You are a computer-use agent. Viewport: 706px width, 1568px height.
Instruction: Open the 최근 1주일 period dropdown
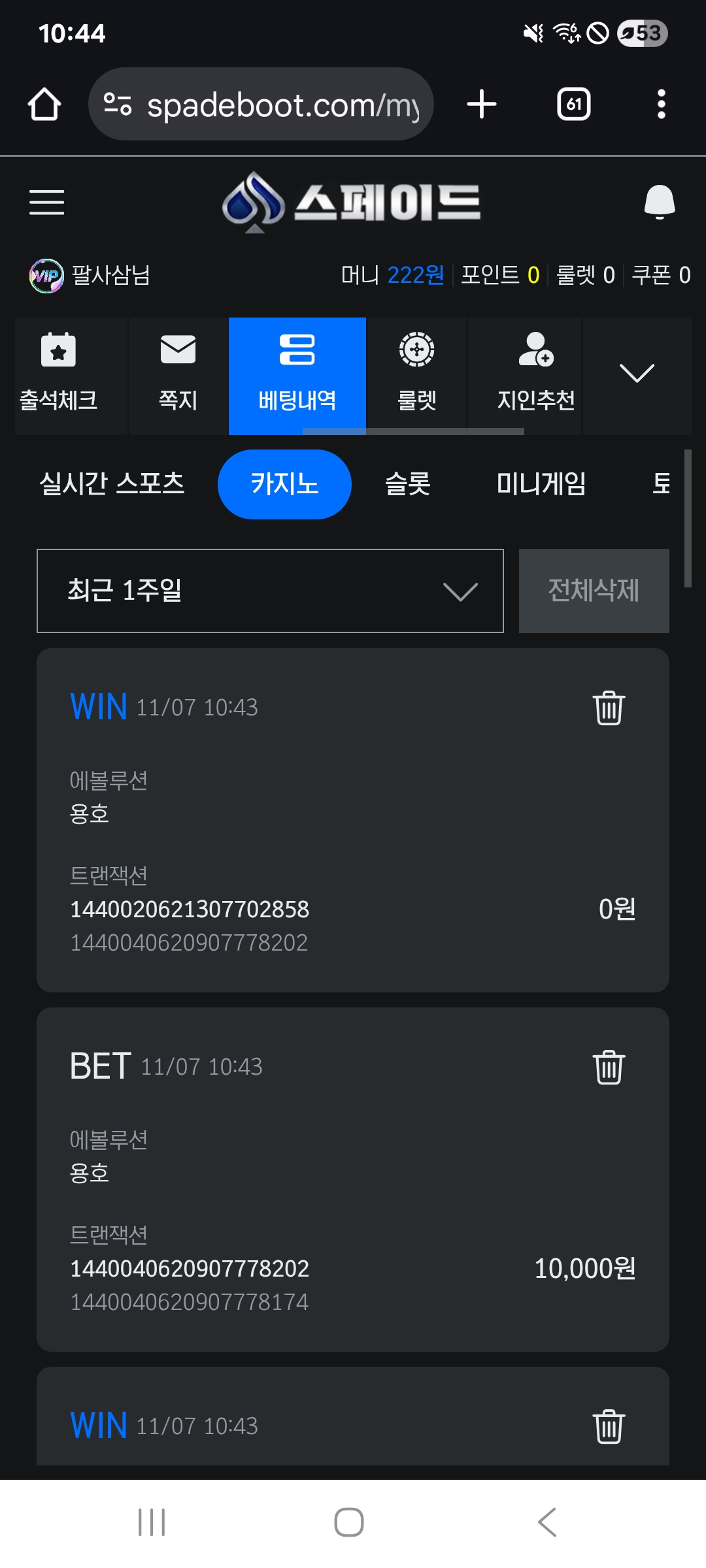pyautogui.click(x=270, y=591)
